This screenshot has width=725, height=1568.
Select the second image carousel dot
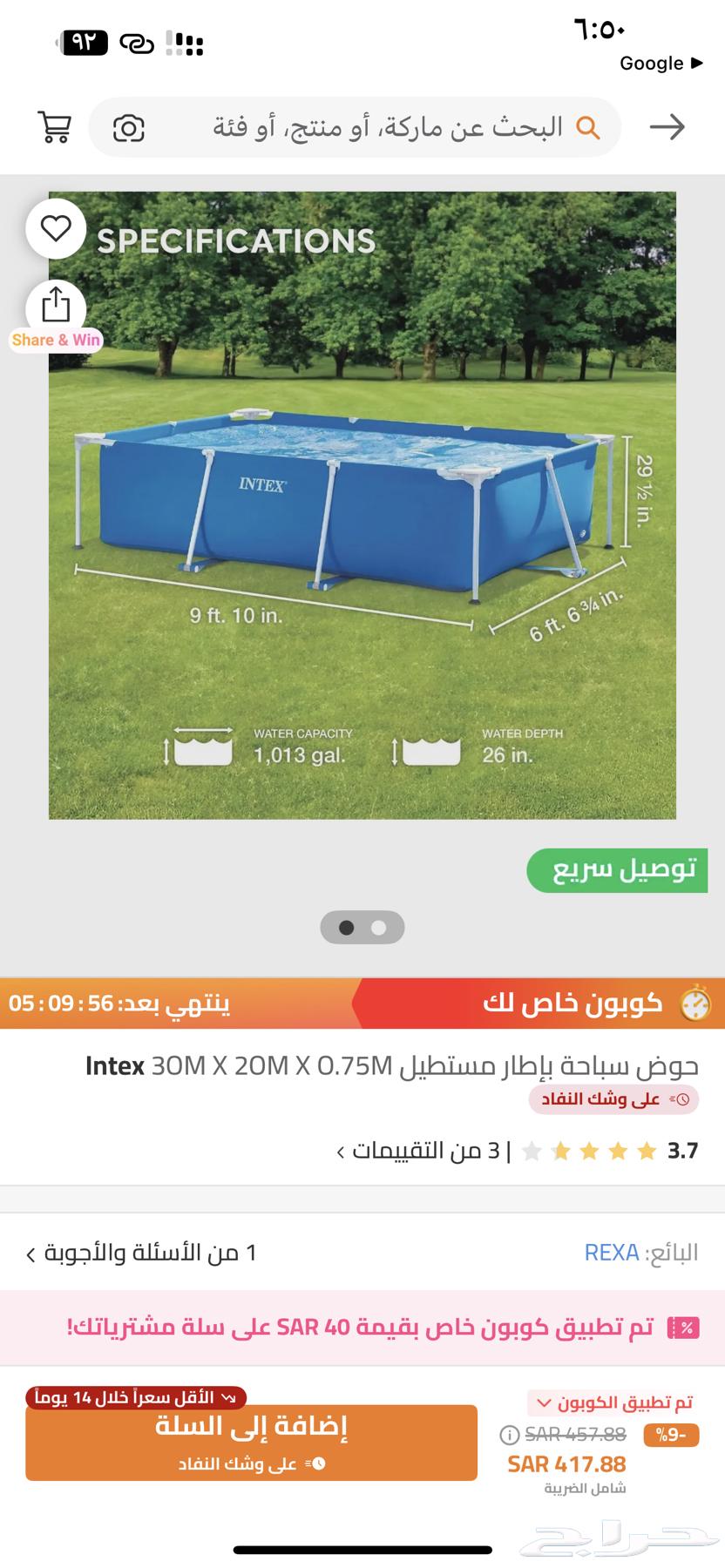[x=377, y=929]
